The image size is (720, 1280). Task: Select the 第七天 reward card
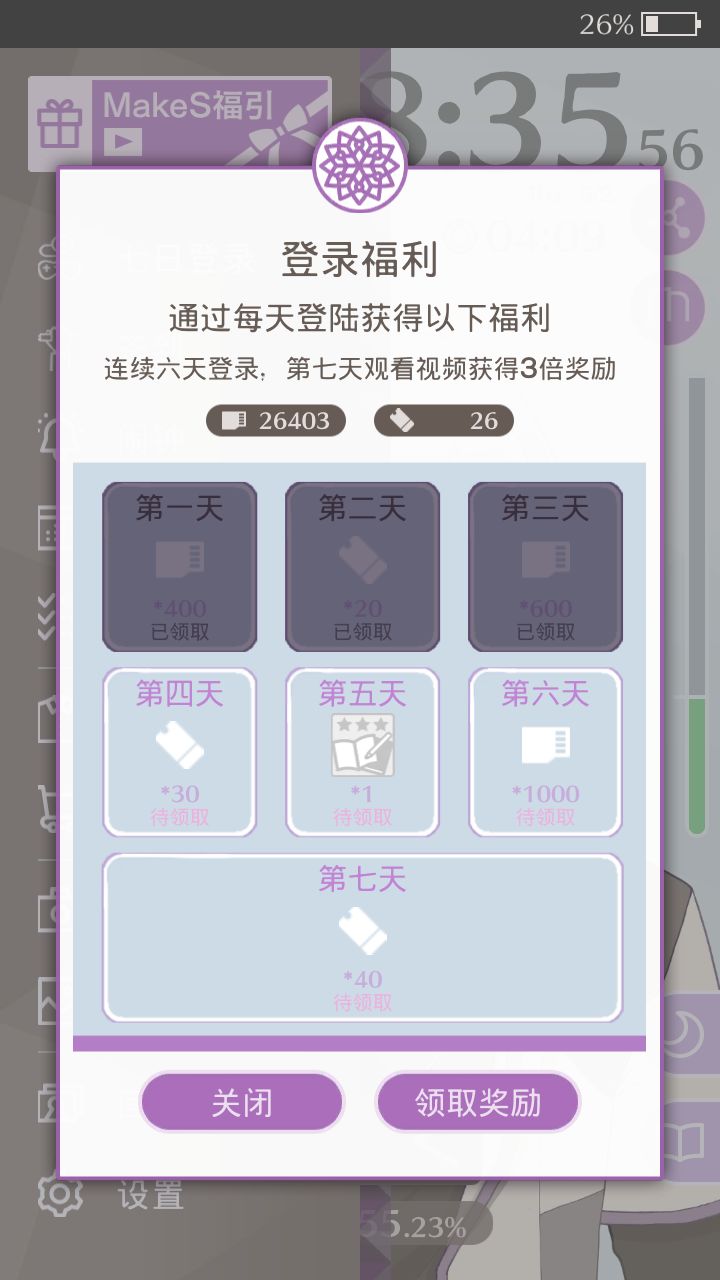(x=362, y=938)
